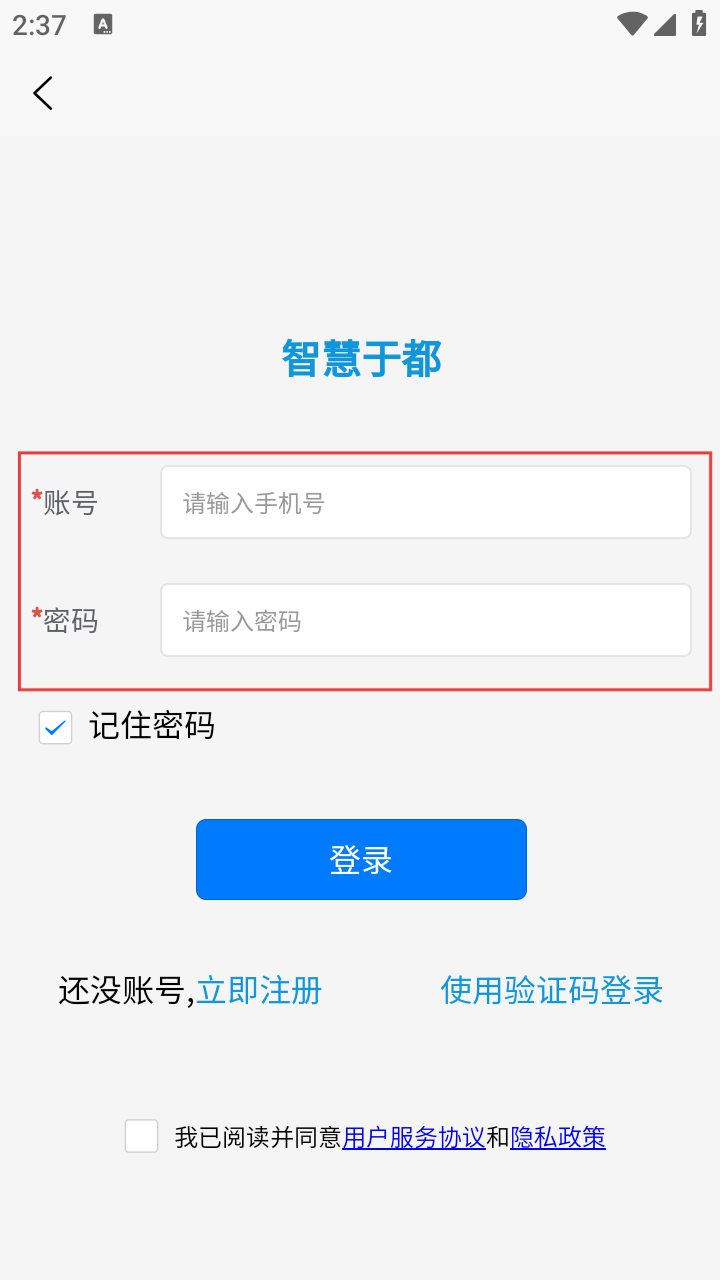Check the 我已阅读并同意 agreement checkbox
This screenshot has width=720, height=1280.
(x=142, y=1137)
